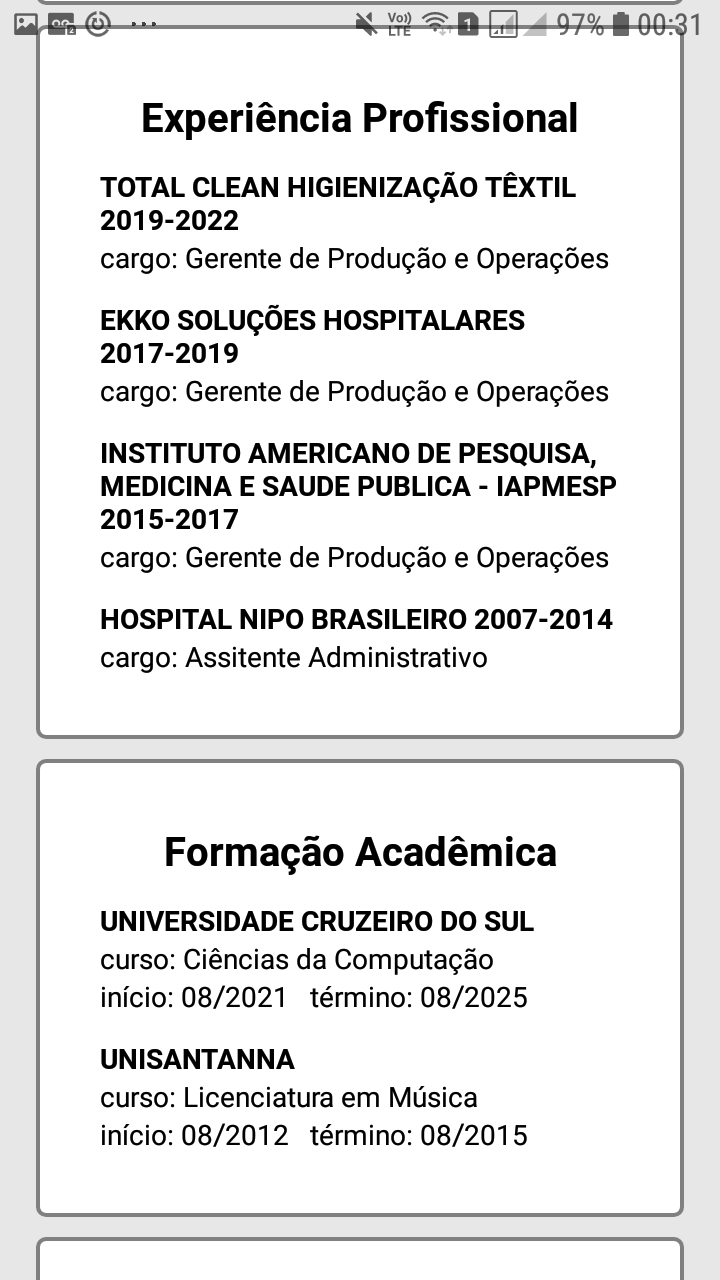
Task: Select the Experiência Profissional heading
Action: pos(360,117)
